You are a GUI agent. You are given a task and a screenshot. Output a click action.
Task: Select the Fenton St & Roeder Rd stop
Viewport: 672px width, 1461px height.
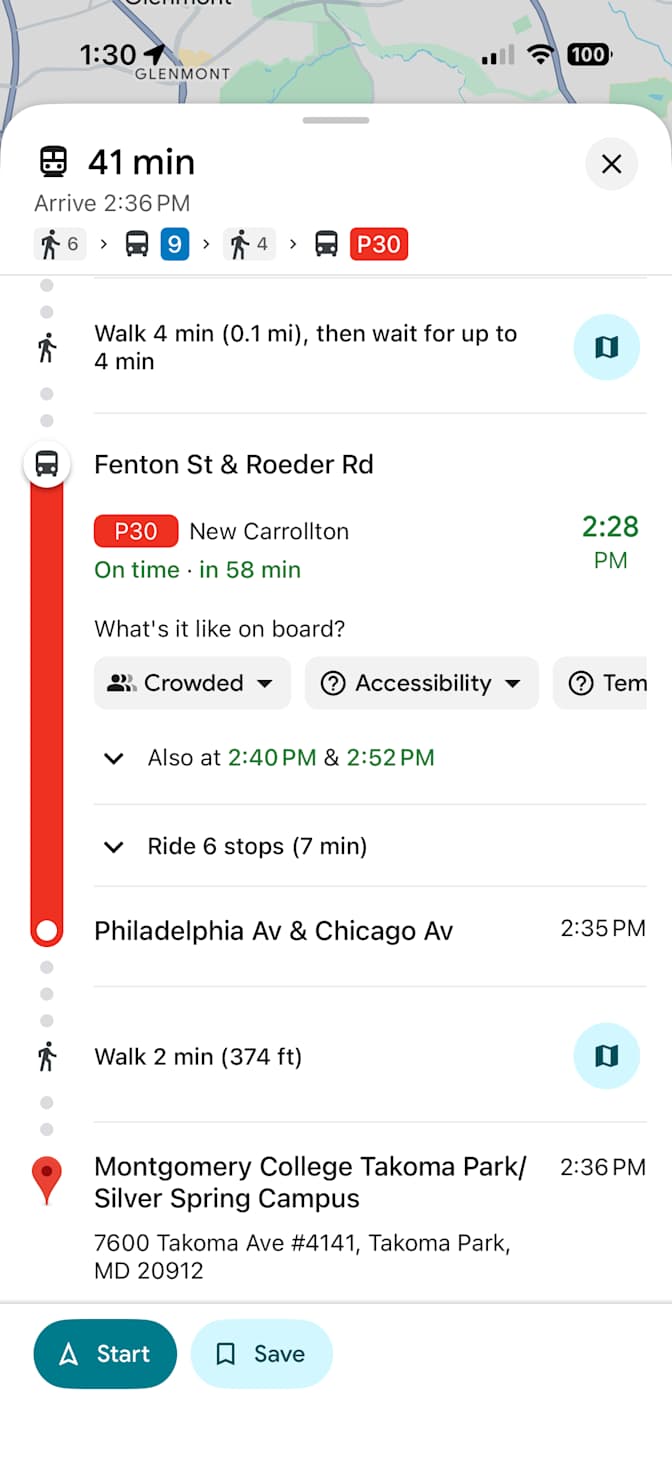234,464
